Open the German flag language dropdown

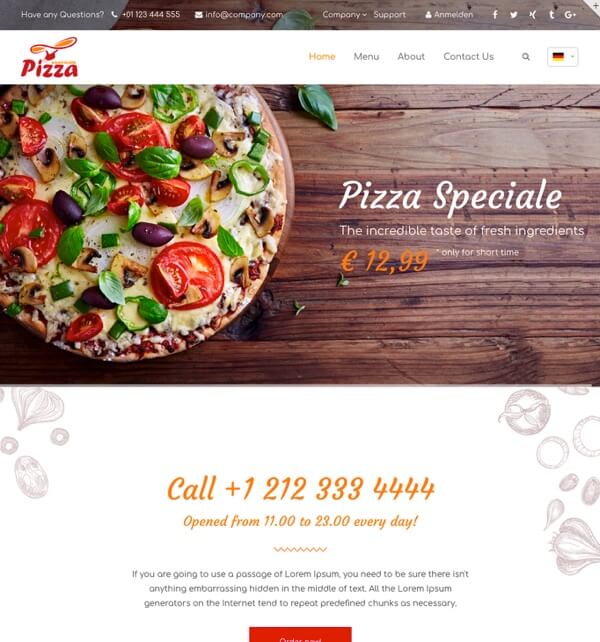click(562, 57)
